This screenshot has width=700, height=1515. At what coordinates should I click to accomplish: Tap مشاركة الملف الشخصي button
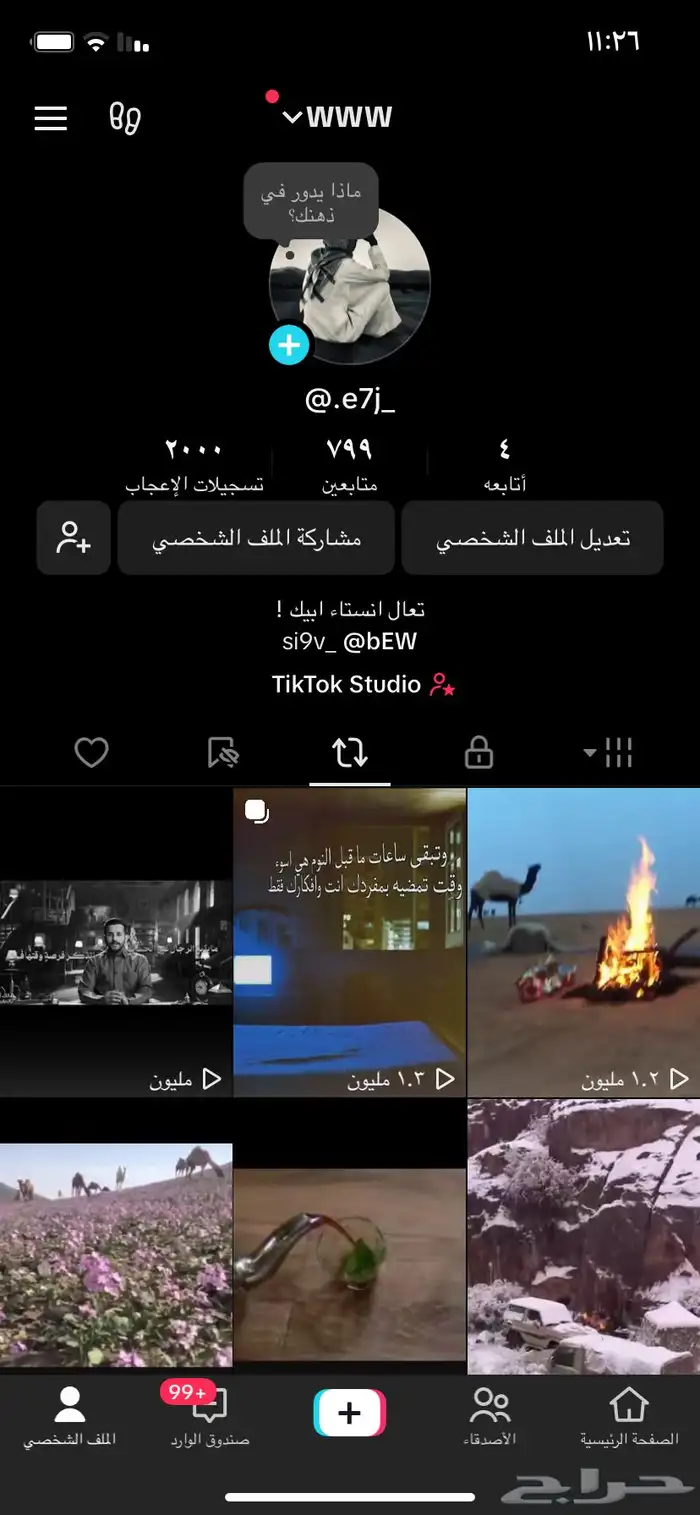[256, 538]
